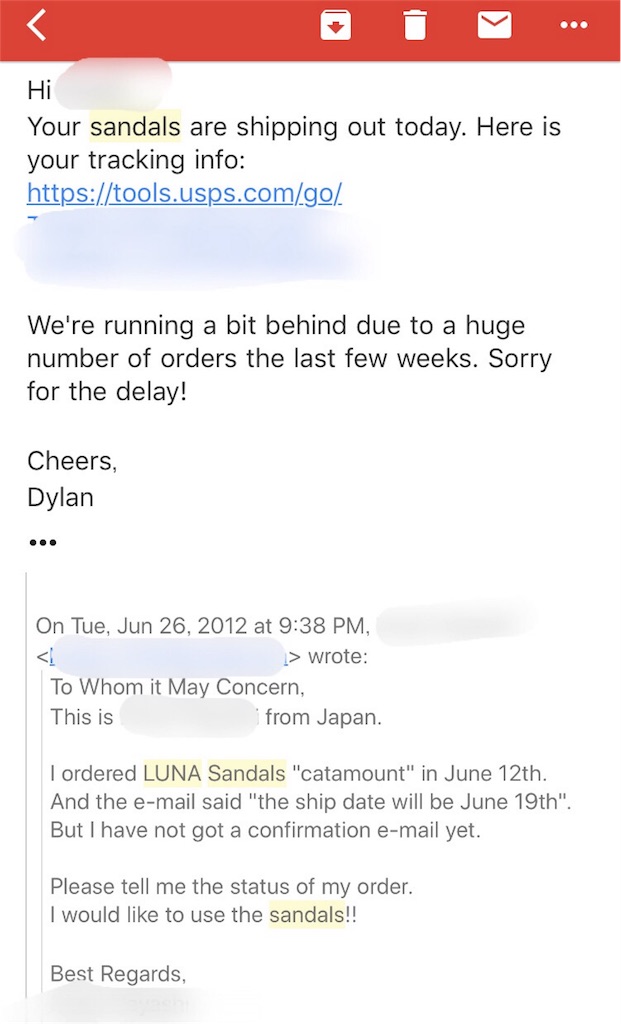Open the sender's email address in the quote

[x=166, y=657]
